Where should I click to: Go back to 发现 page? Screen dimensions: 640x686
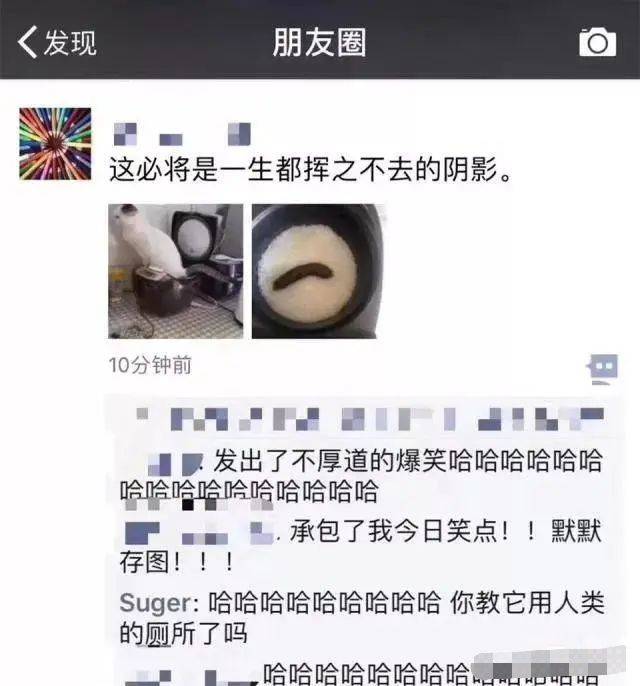(58, 42)
